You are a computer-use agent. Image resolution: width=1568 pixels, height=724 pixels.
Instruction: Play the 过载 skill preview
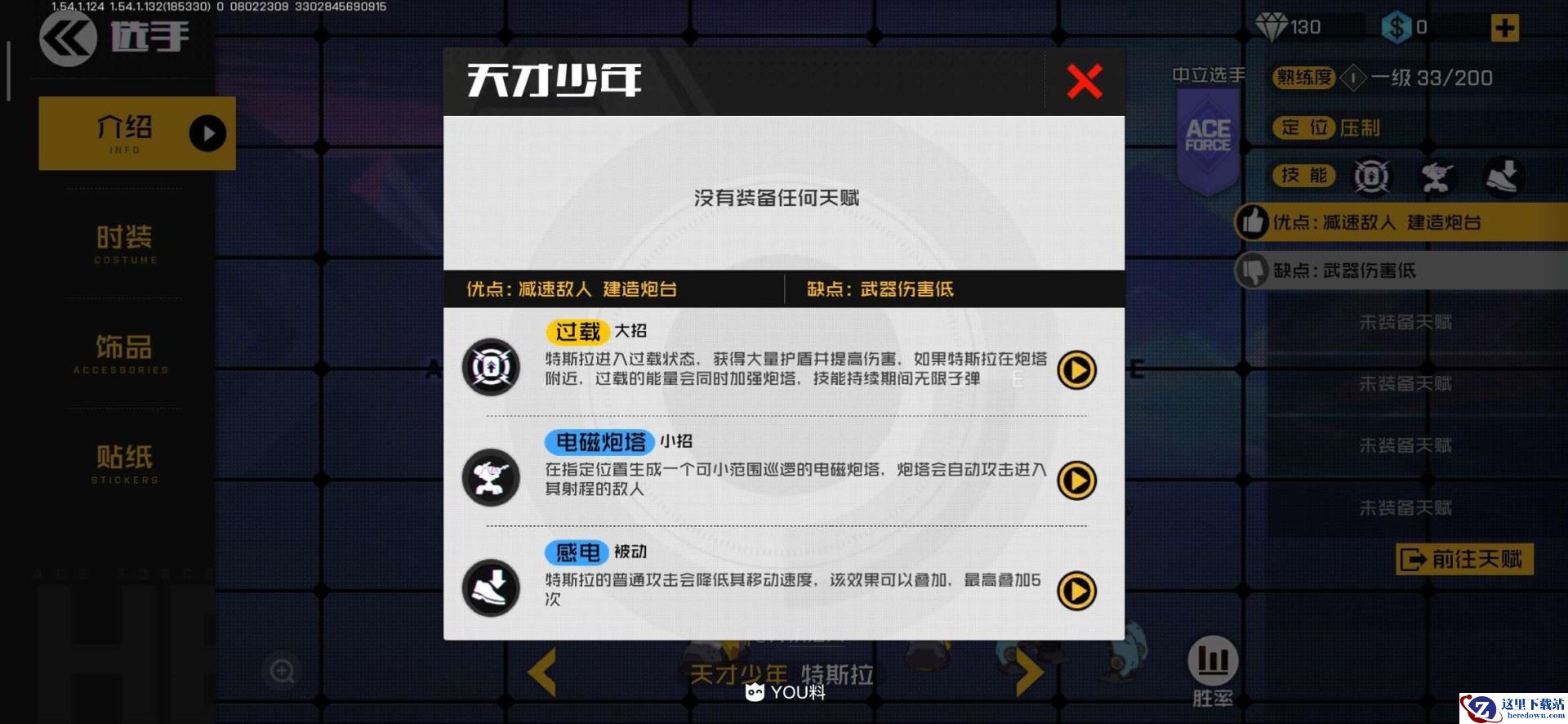point(1076,370)
